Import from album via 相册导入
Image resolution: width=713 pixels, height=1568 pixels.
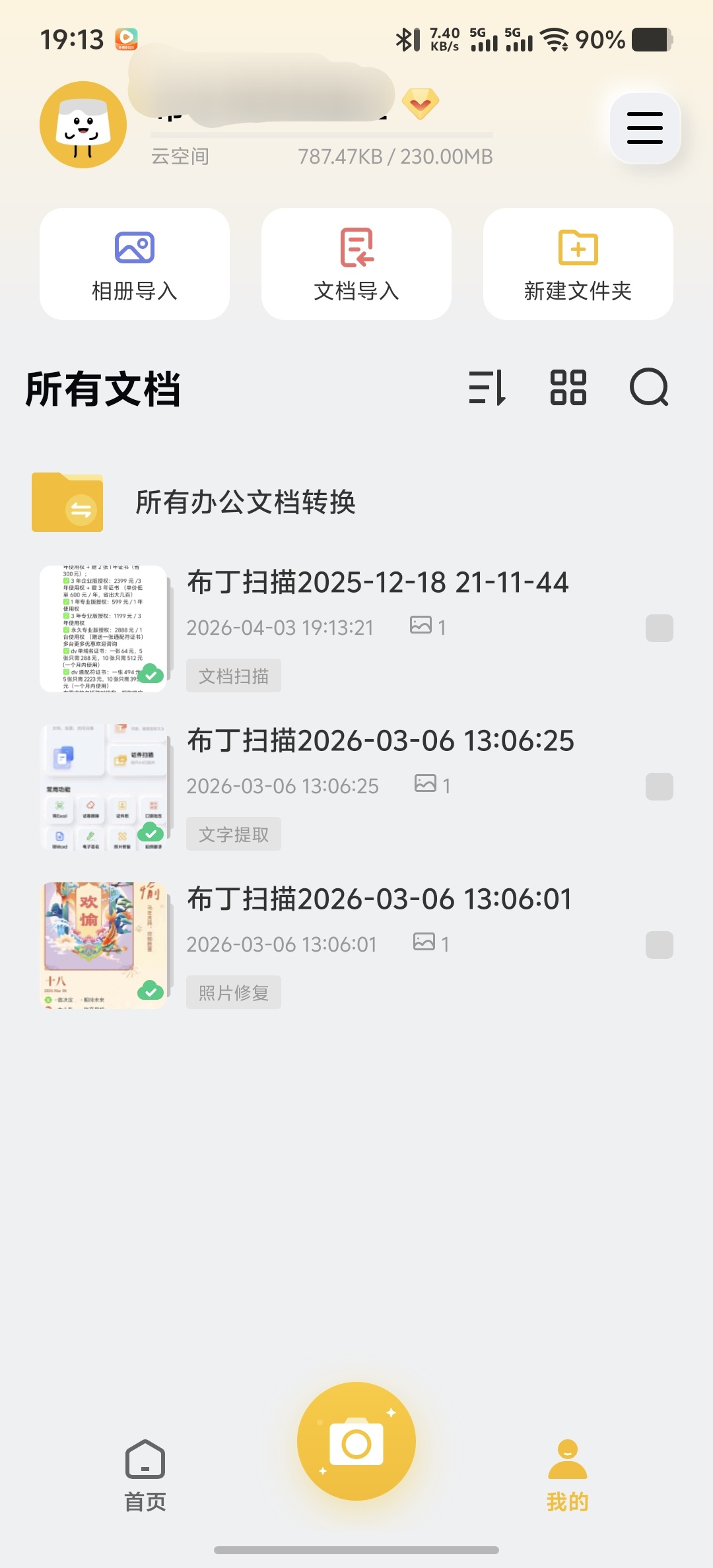[x=135, y=264]
